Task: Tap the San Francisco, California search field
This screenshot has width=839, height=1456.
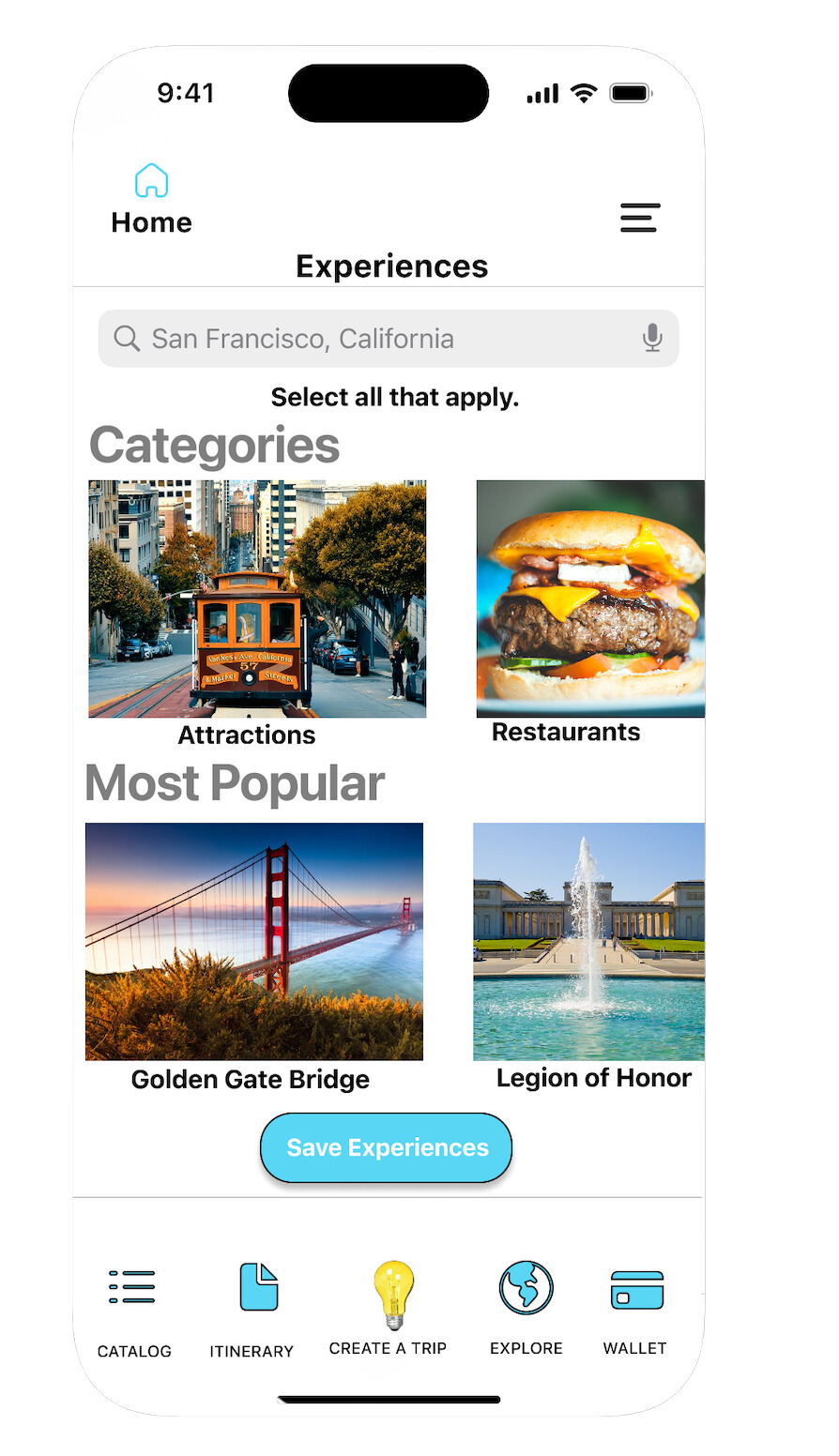Action: [375, 339]
